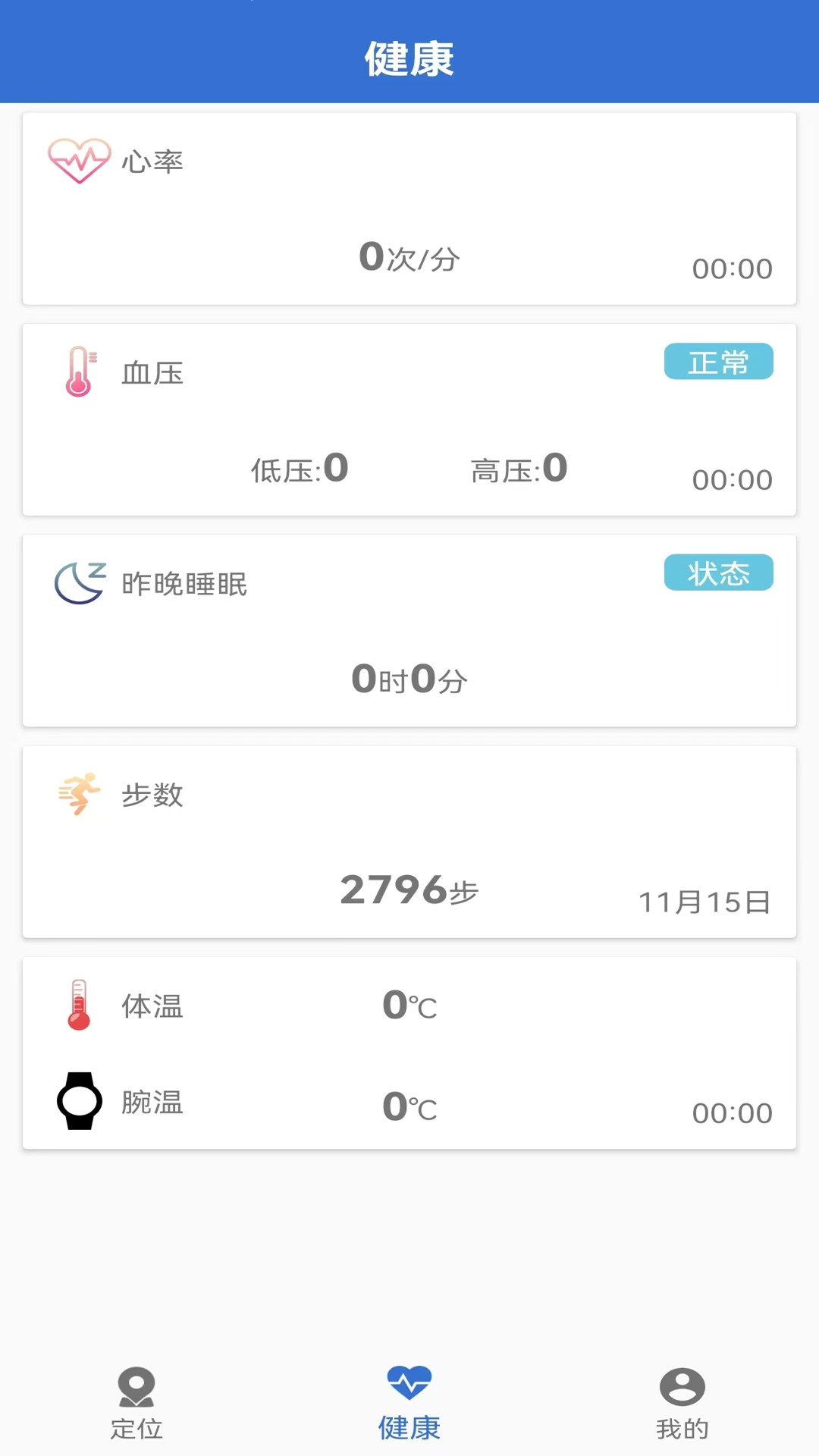Select the 健康 tab

click(409, 1410)
